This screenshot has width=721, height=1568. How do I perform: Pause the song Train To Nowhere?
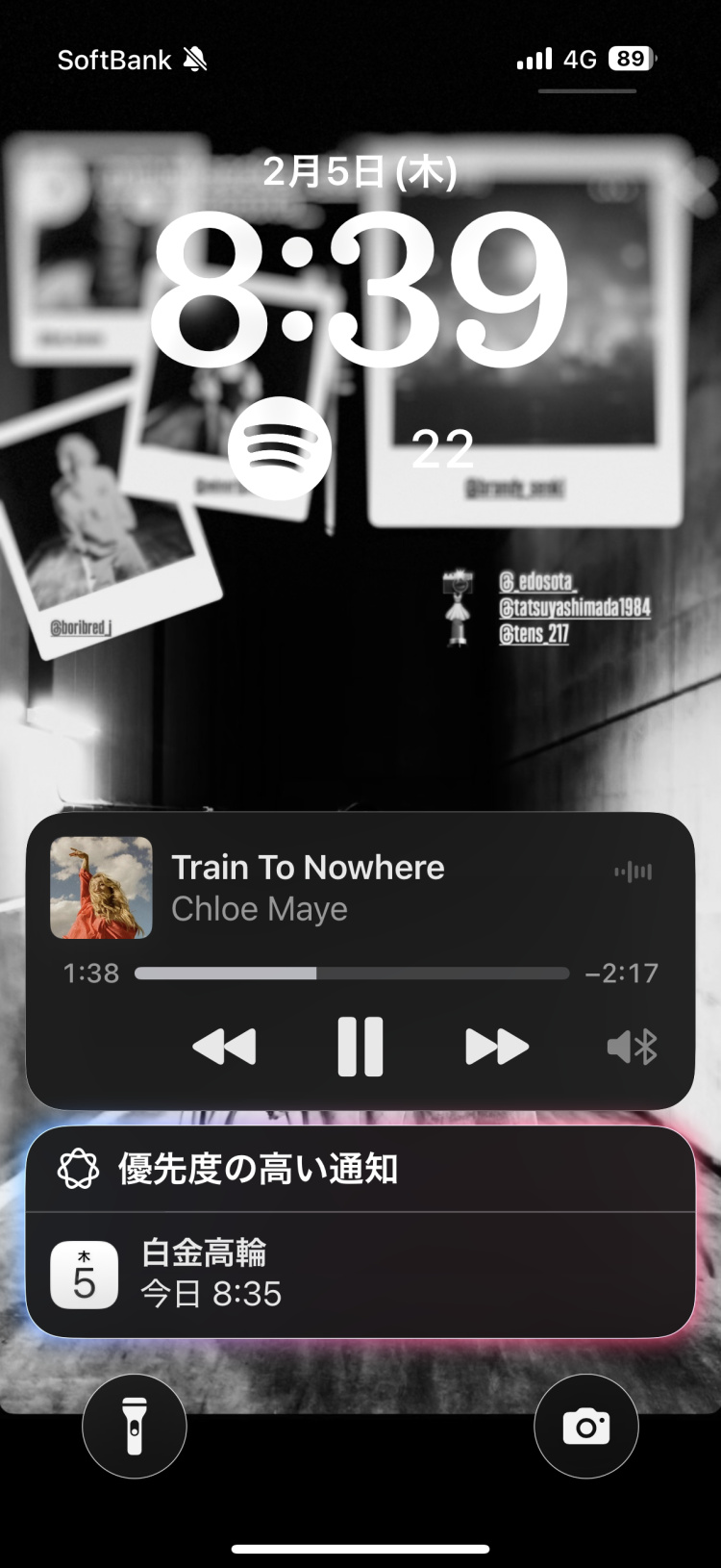point(360,1047)
